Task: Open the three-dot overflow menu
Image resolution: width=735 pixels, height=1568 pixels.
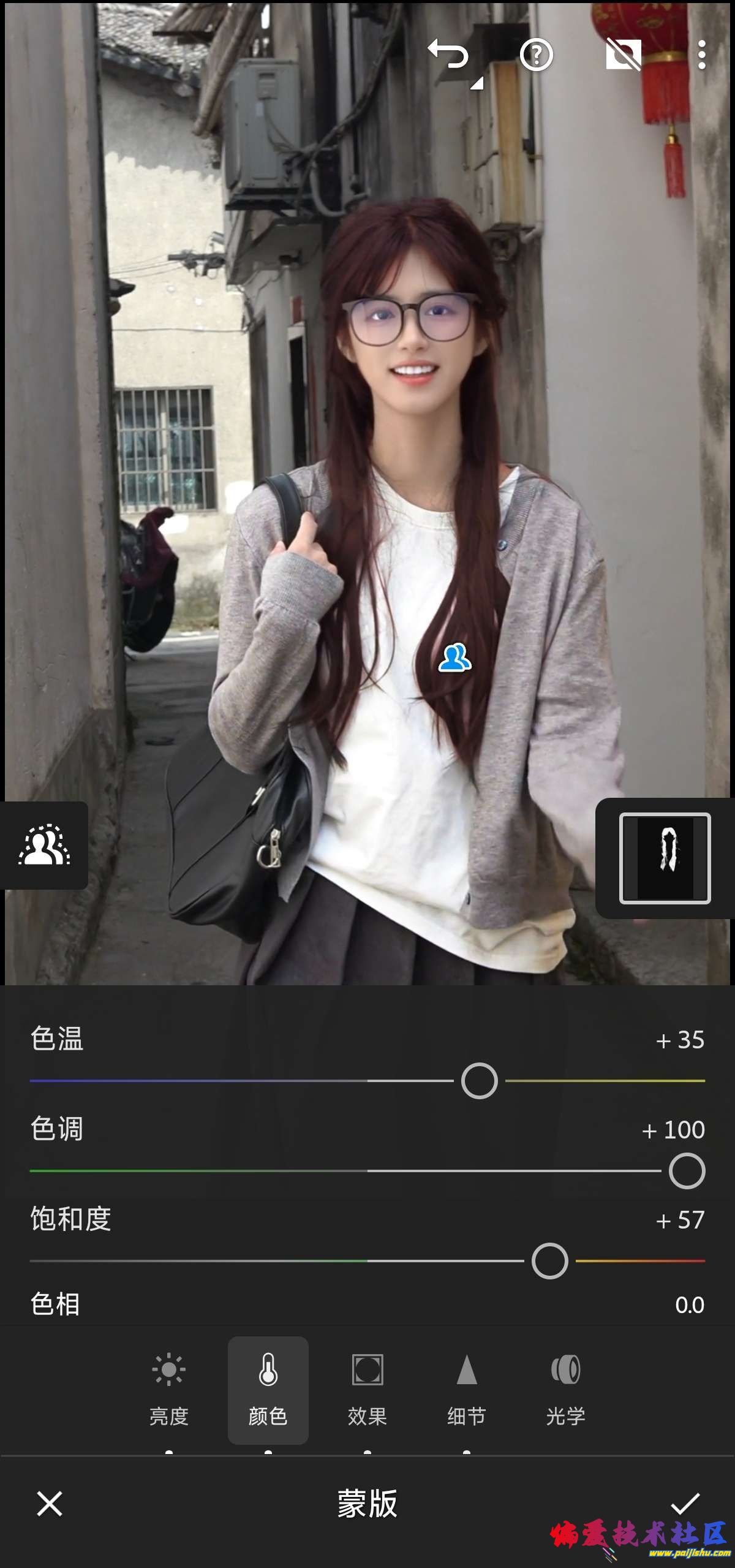Action: pos(701,56)
